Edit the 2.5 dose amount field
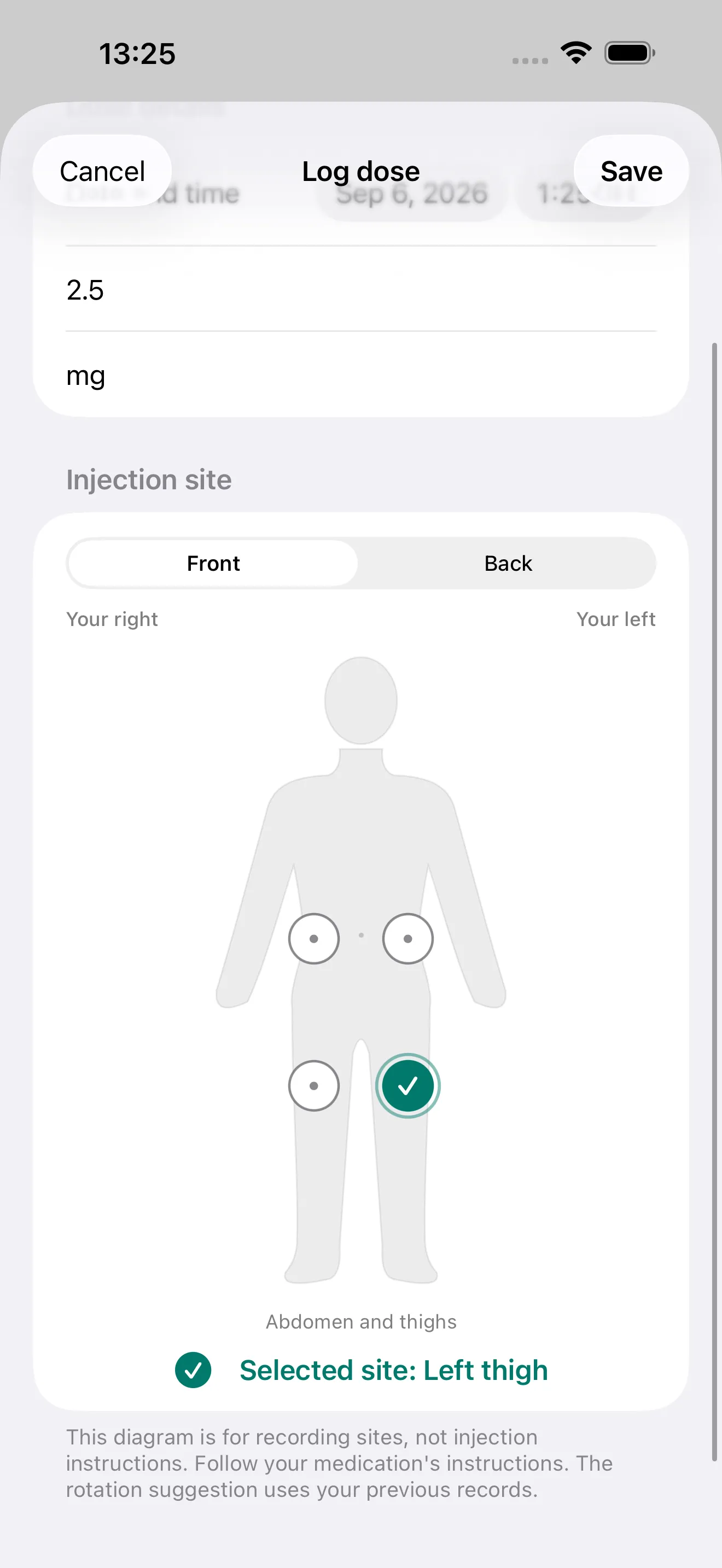The image size is (722, 1568). click(x=361, y=290)
